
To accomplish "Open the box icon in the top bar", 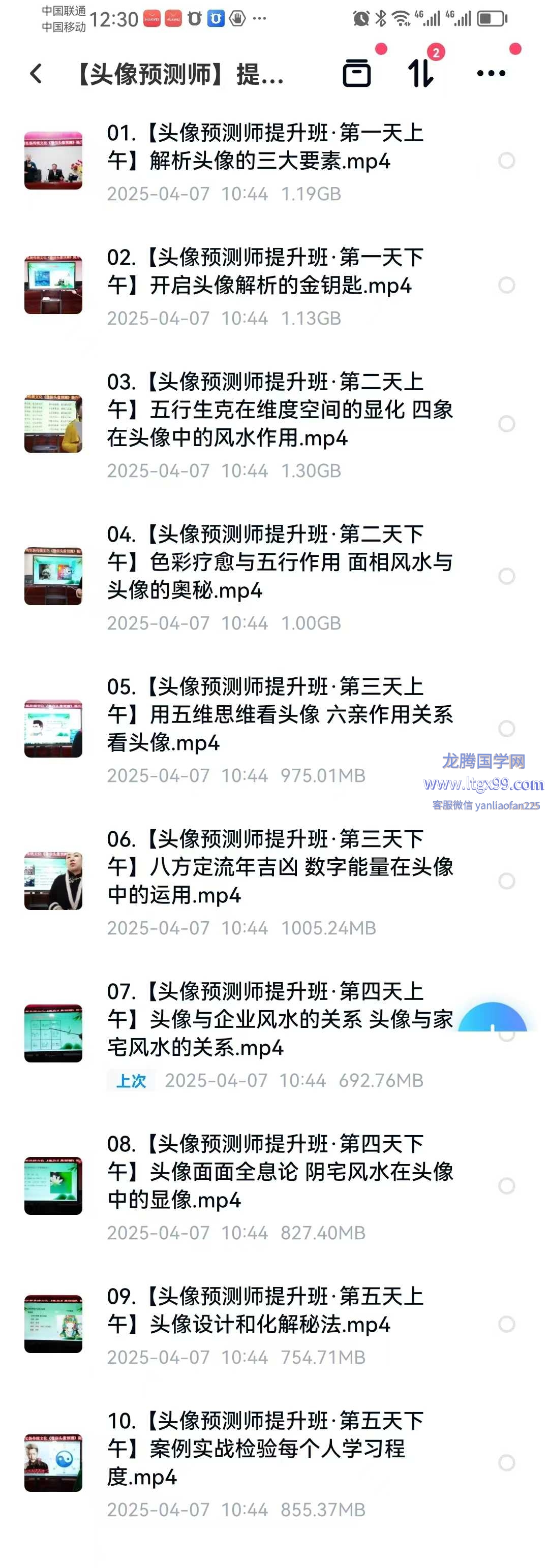I will [357, 74].
